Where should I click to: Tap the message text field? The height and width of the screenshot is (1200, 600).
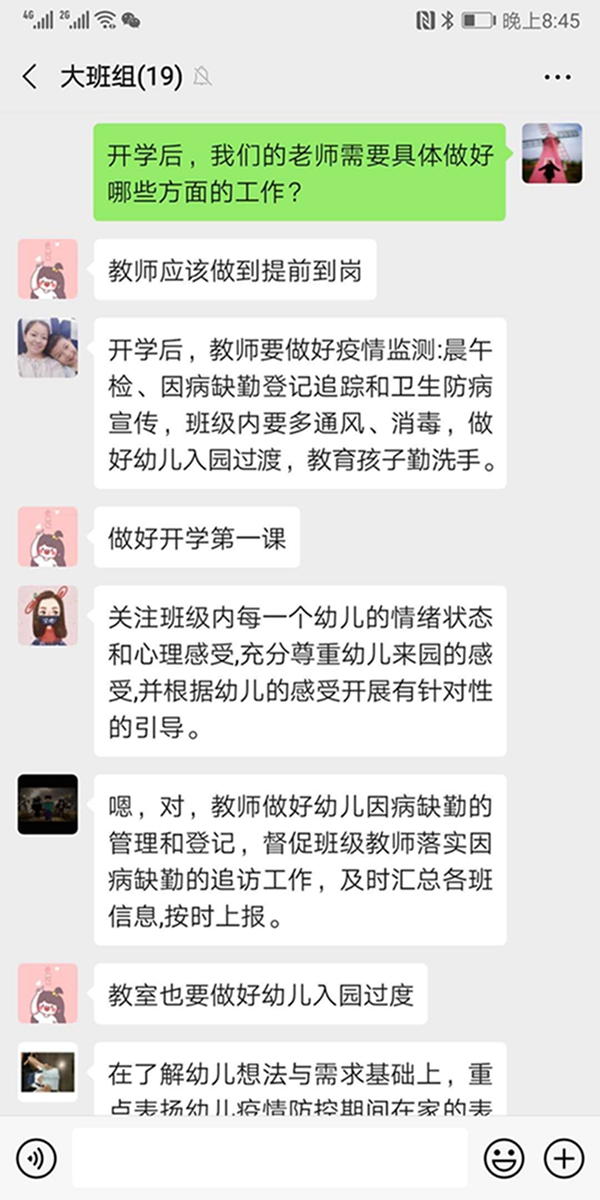pos(270,1159)
